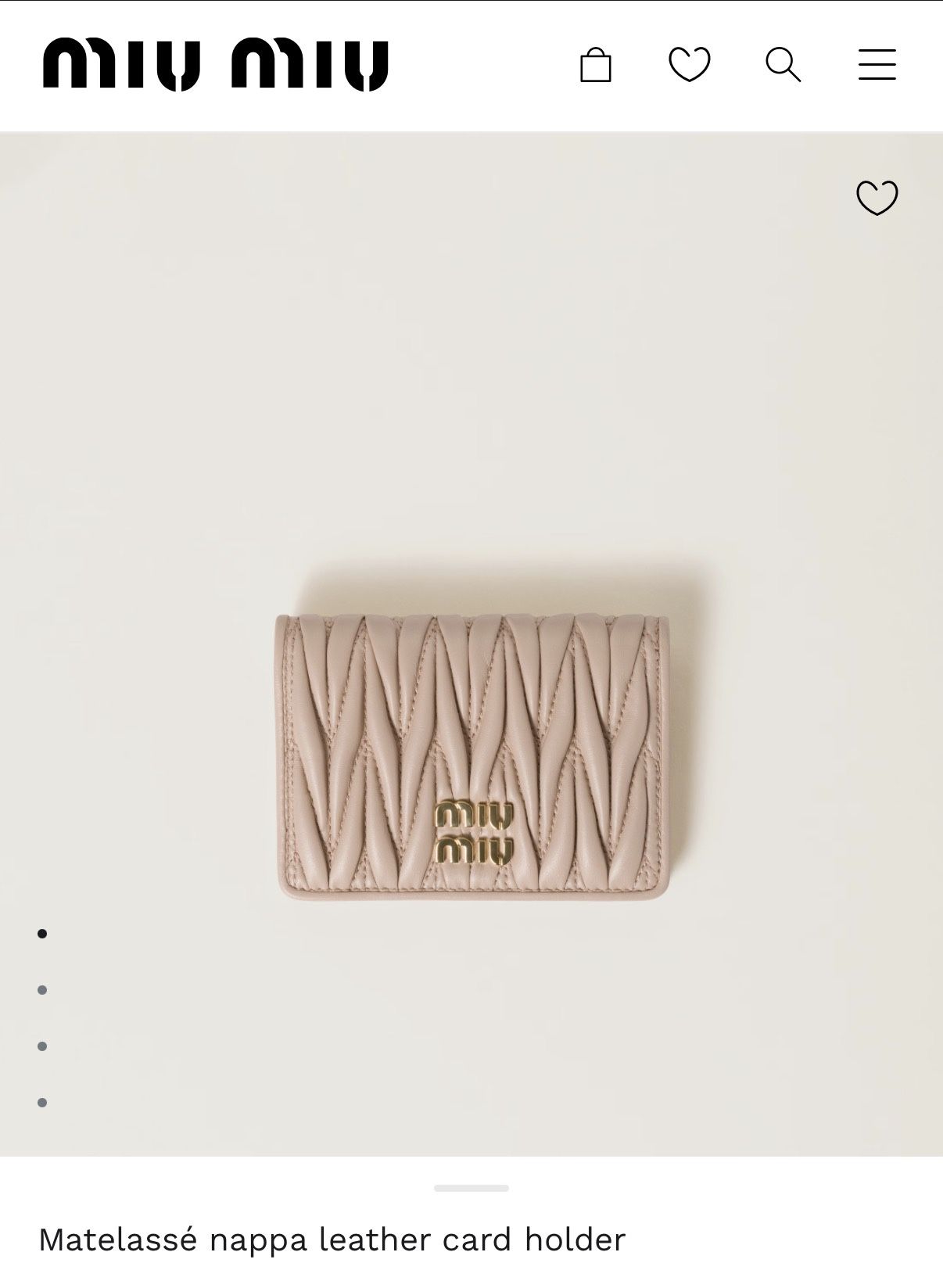Viewport: 943px width, 1288px height.
Task: Select the third image indicator dot
Action: (x=42, y=1046)
